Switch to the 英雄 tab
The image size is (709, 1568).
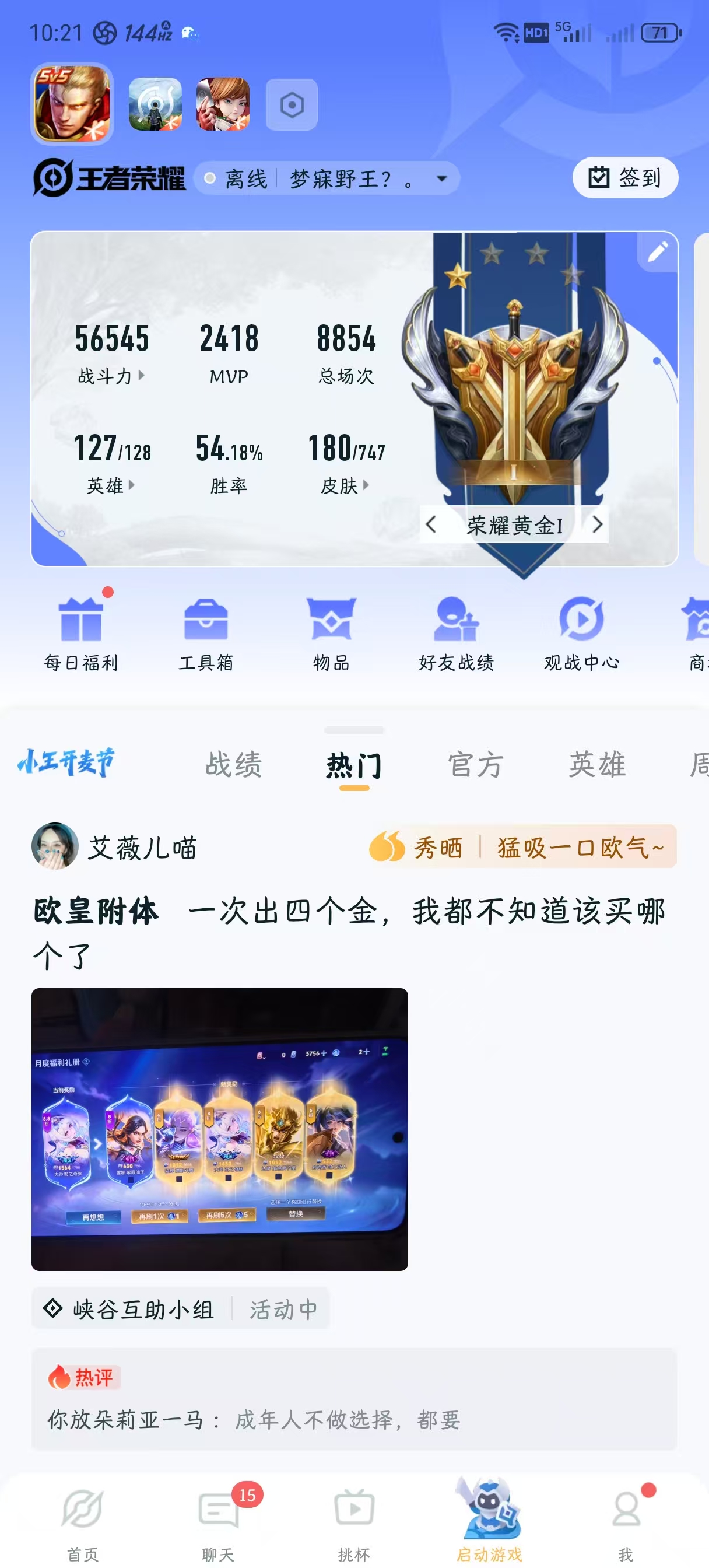597,765
